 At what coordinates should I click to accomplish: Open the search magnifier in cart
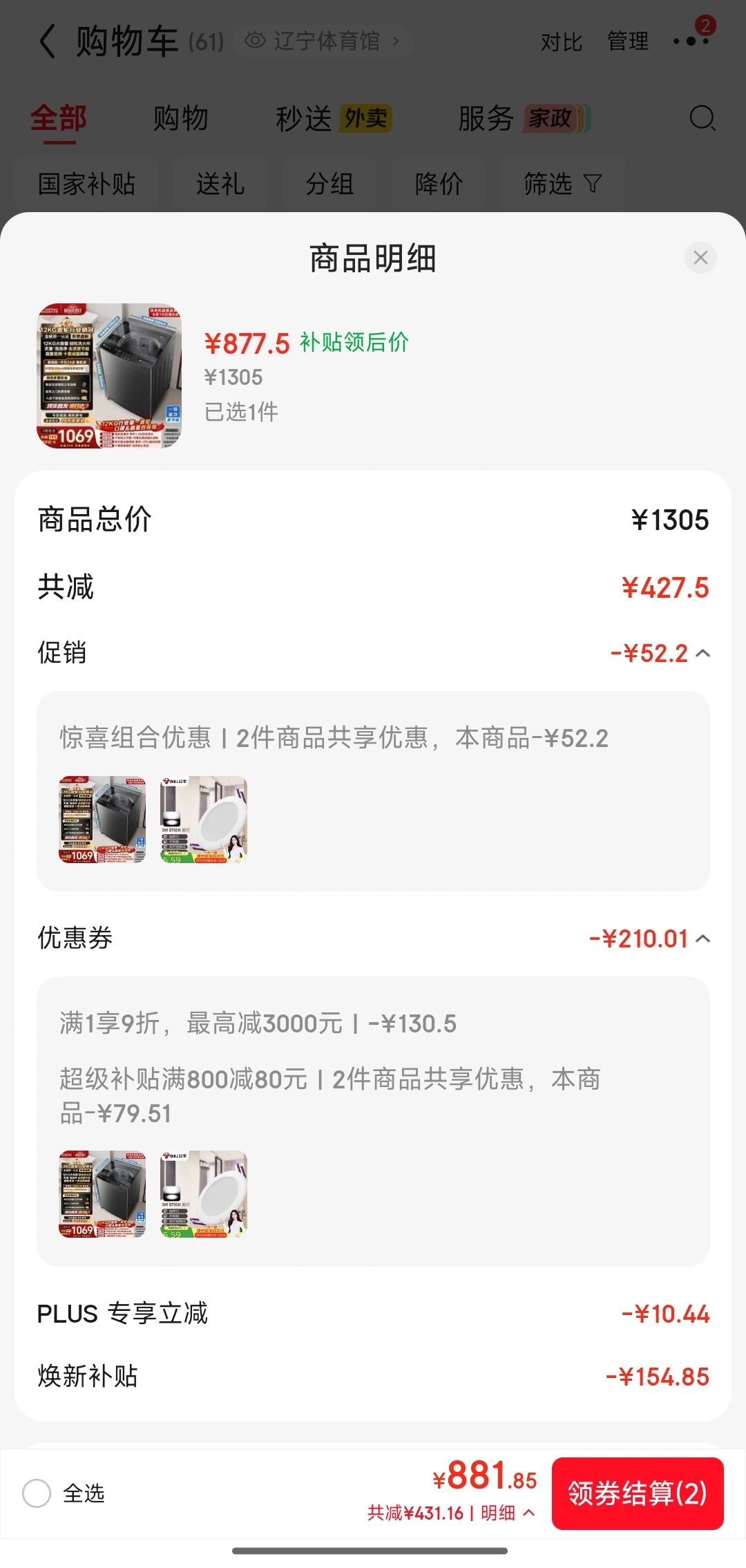click(702, 118)
